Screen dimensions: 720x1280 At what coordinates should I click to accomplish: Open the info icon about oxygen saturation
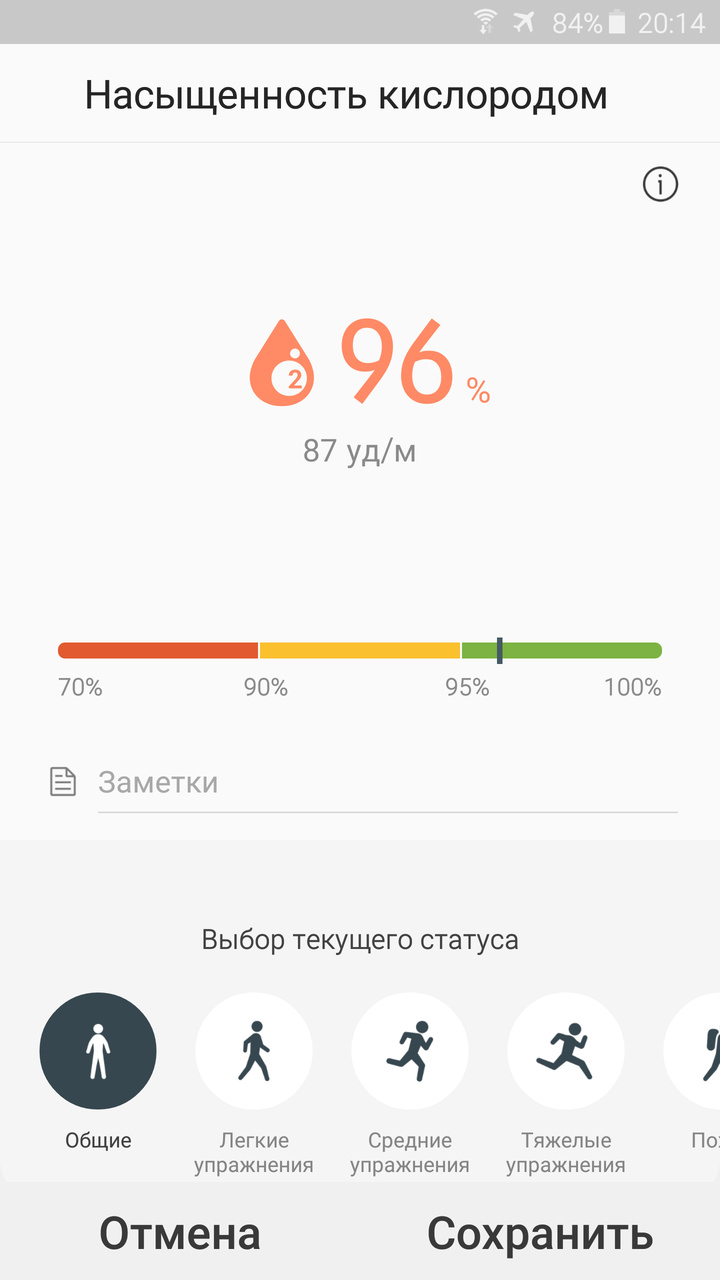pos(660,184)
